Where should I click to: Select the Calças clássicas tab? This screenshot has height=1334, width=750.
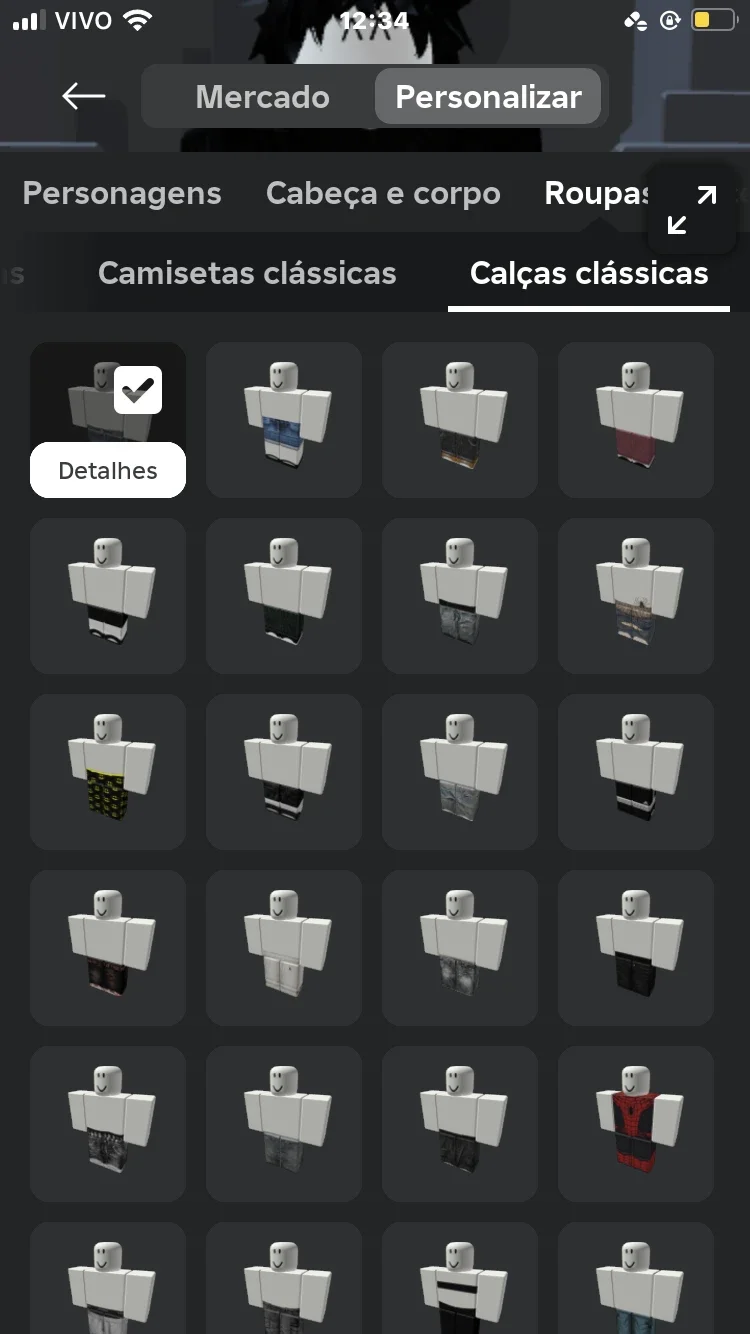(589, 273)
